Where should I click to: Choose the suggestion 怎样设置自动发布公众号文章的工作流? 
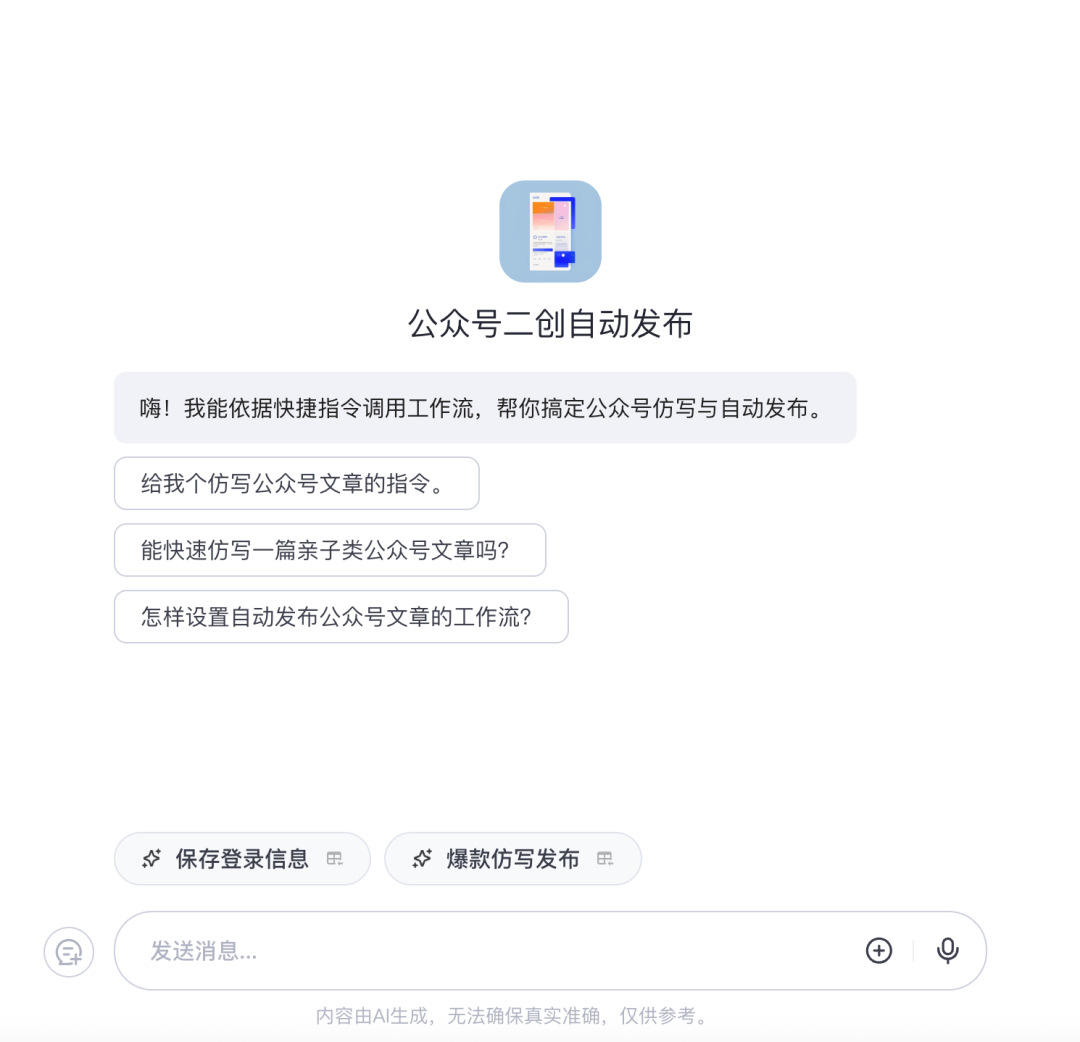(340, 617)
